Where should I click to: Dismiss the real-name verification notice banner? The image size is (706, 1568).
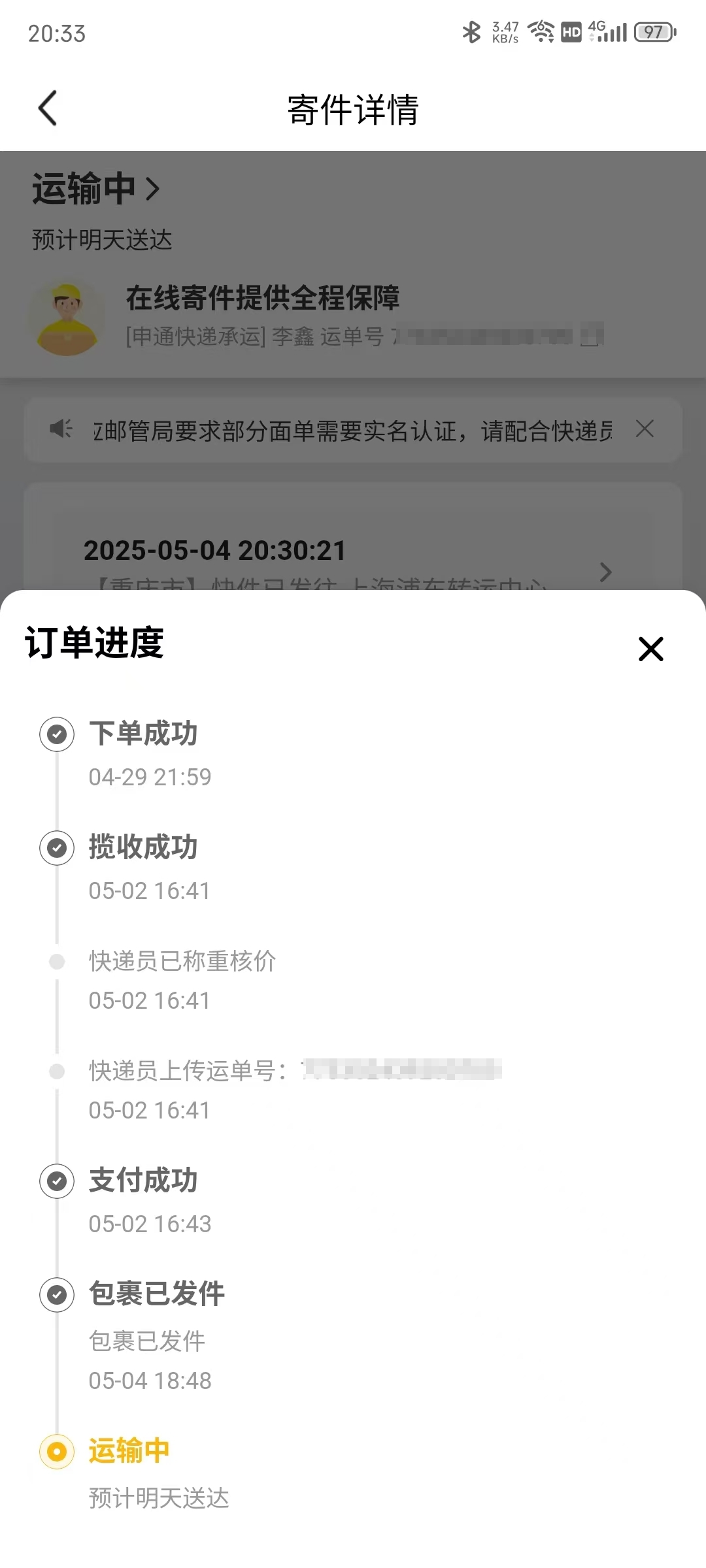[645, 429]
